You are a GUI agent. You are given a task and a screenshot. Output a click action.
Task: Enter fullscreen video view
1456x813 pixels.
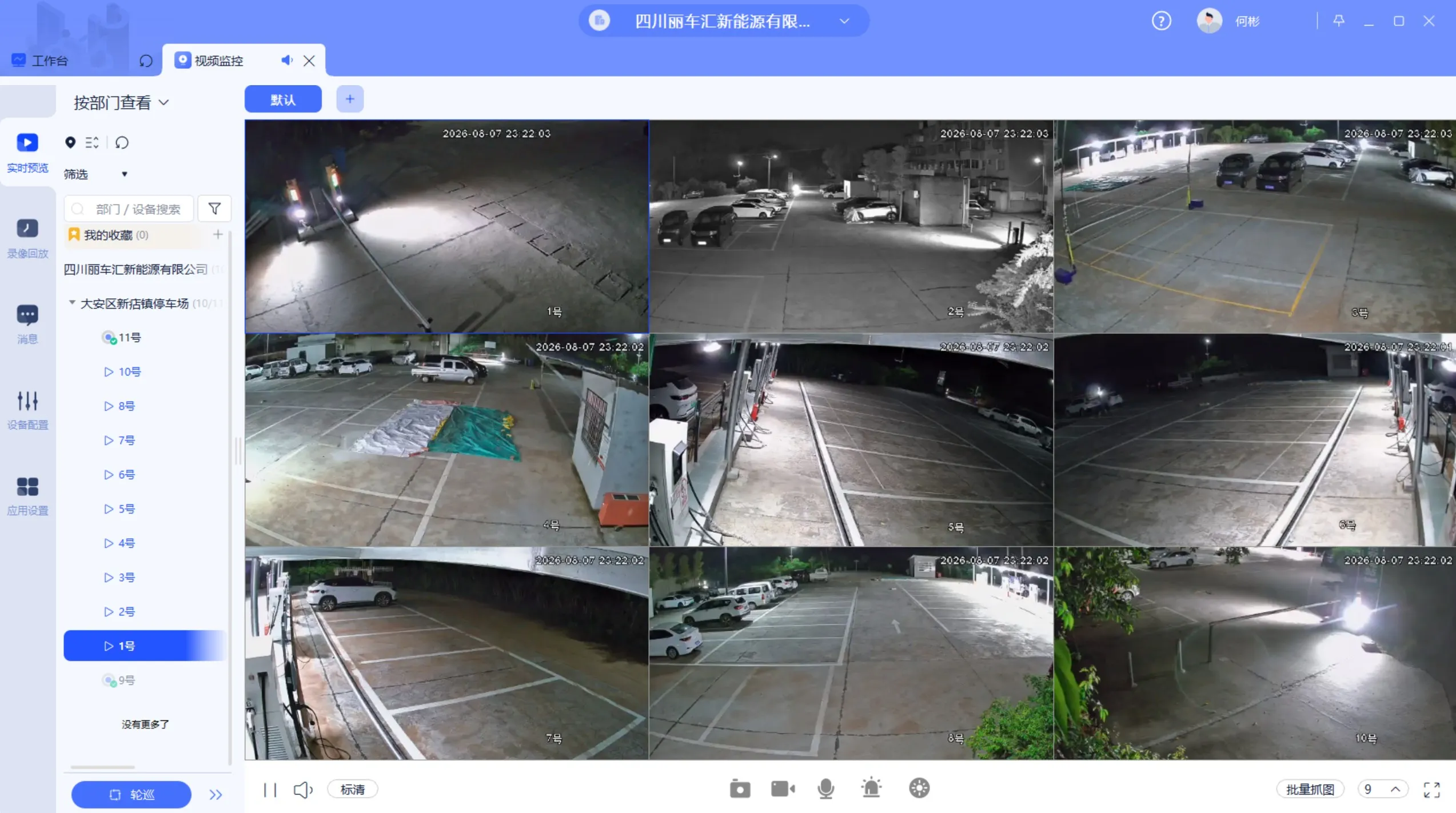pyautogui.click(x=1431, y=790)
